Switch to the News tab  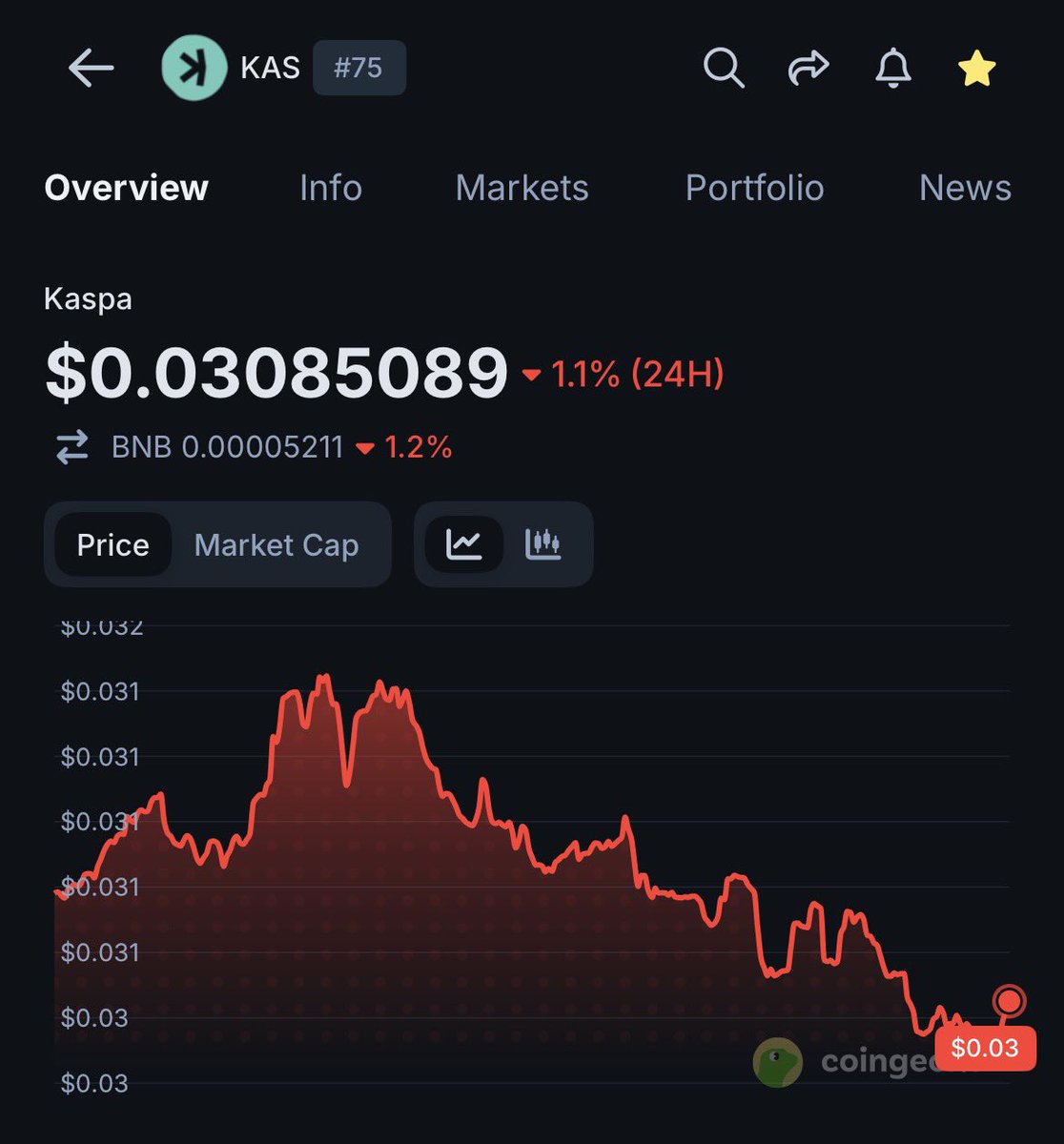tap(965, 188)
